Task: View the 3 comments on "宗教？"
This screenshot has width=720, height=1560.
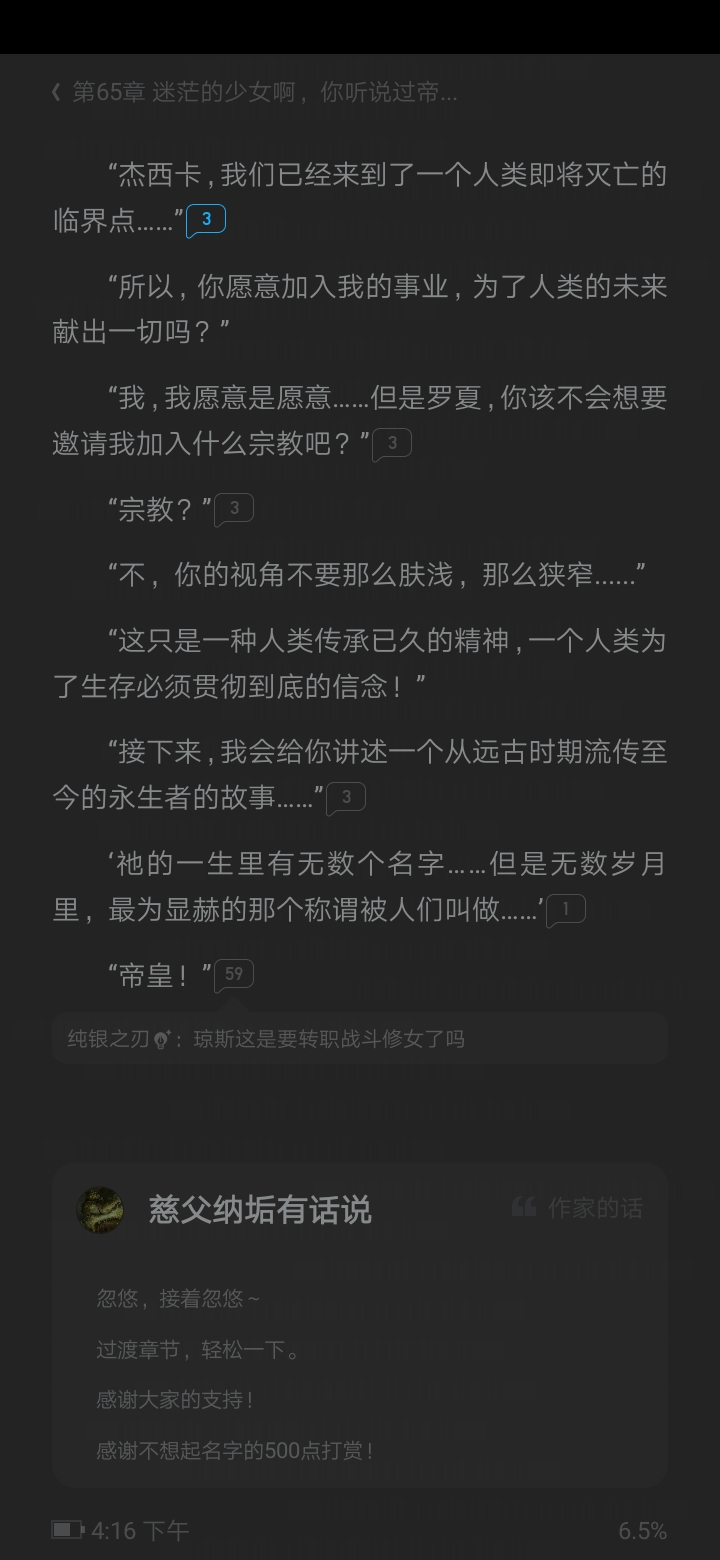Action: (234, 509)
